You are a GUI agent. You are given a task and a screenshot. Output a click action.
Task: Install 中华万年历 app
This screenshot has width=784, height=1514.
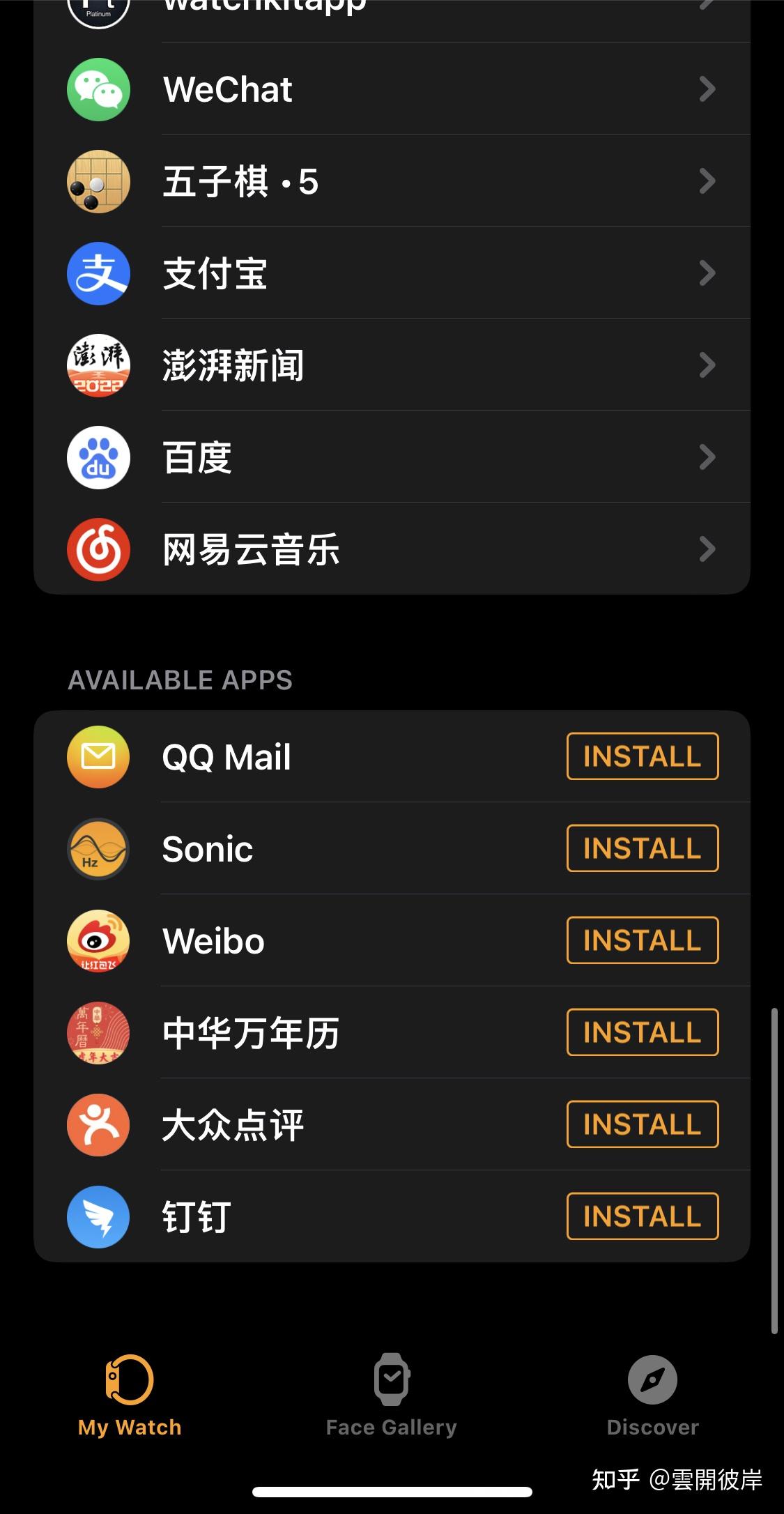[642, 1032]
